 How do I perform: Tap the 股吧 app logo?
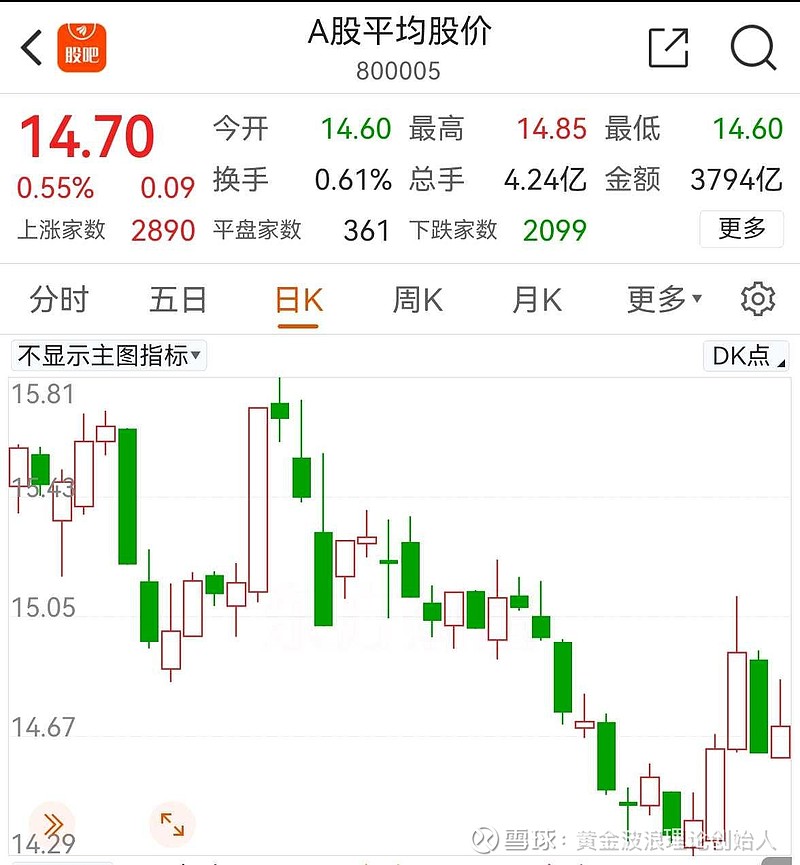pos(80,47)
